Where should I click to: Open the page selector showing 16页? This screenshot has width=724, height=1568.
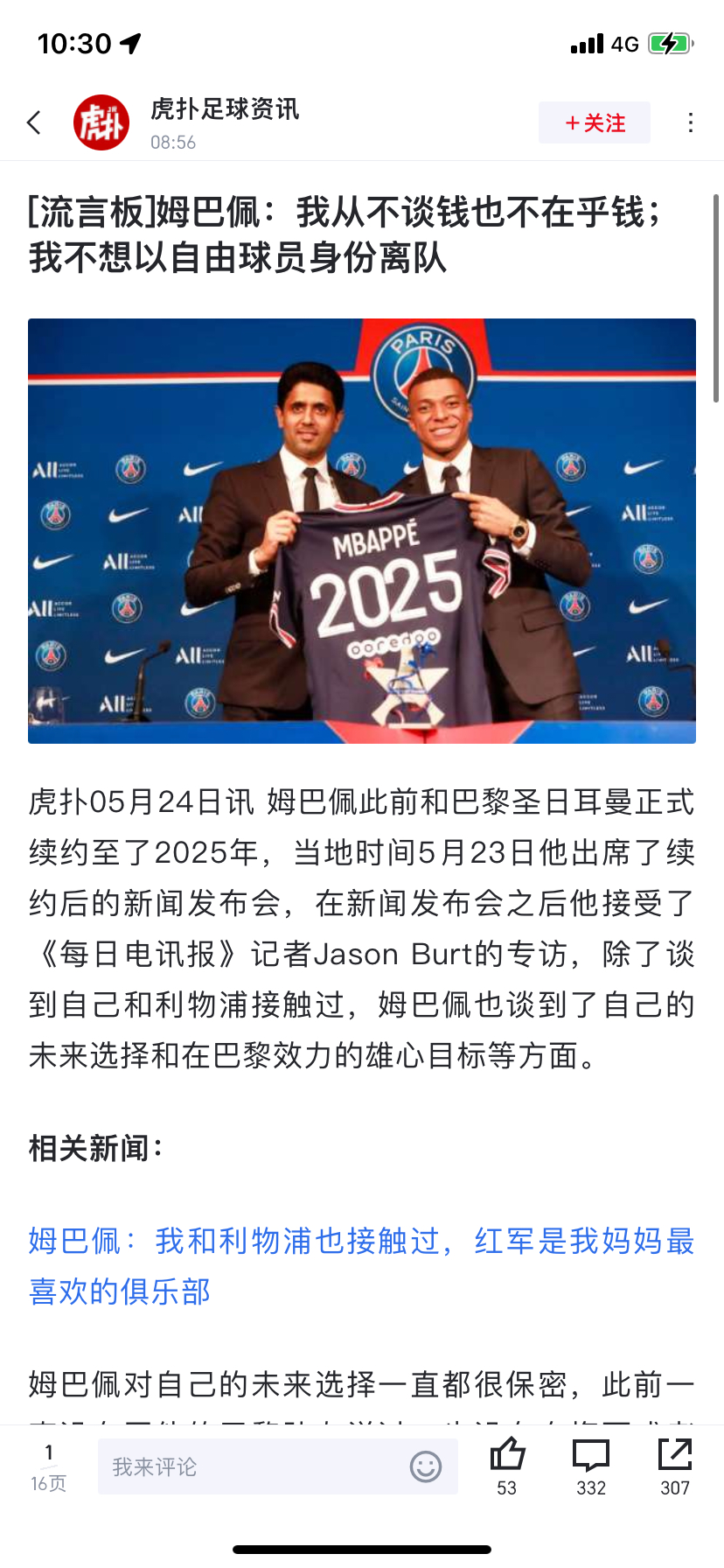pos(49,1467)
